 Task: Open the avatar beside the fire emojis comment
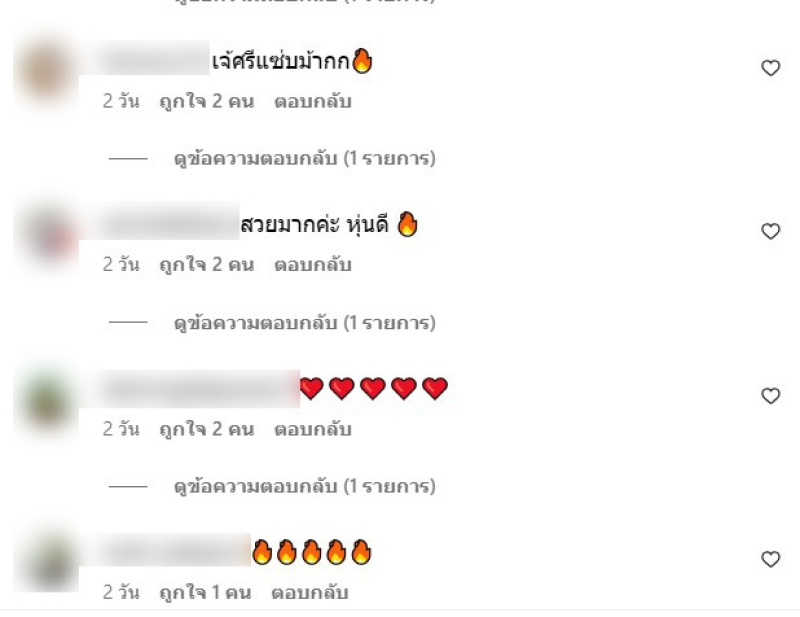[x=47, y=562]
